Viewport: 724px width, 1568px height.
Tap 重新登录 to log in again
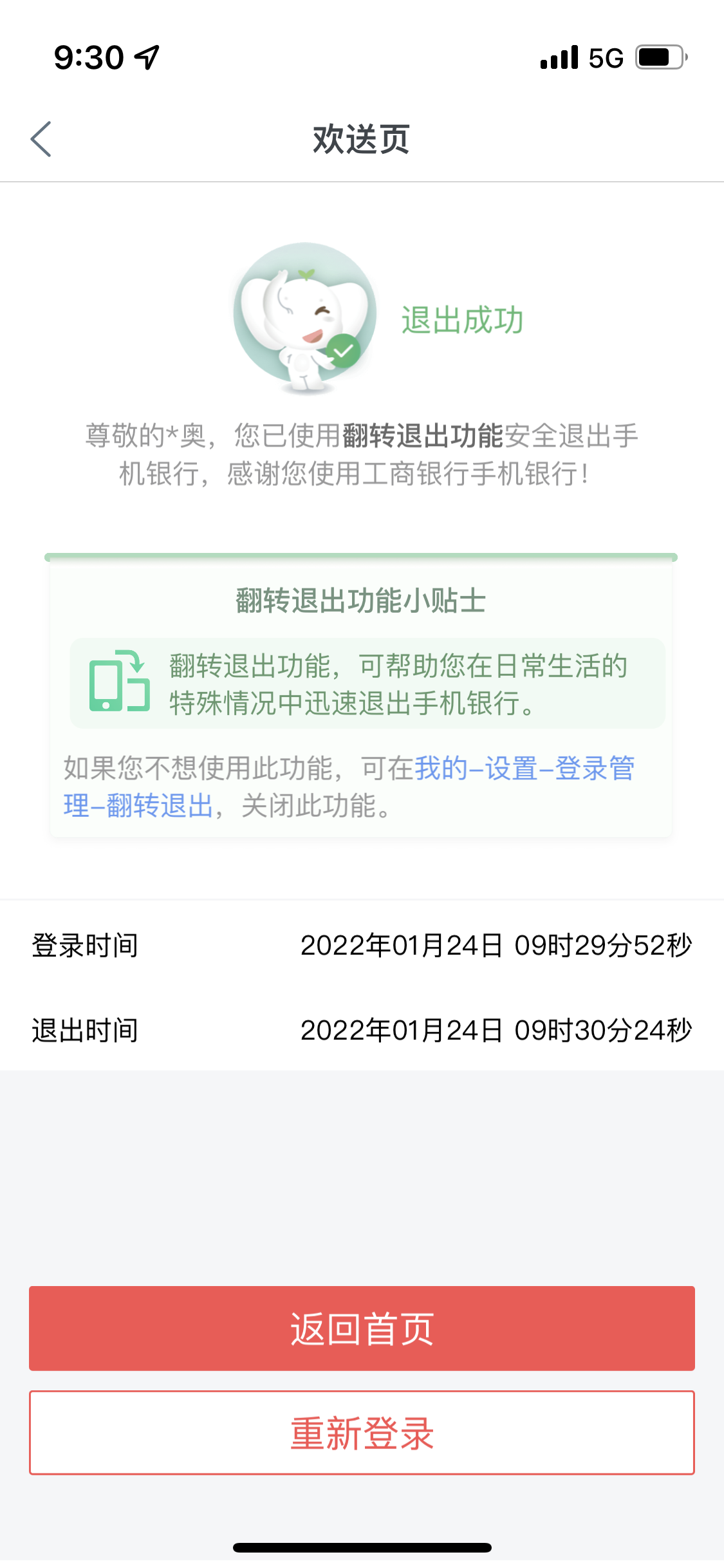[362, 1433]
